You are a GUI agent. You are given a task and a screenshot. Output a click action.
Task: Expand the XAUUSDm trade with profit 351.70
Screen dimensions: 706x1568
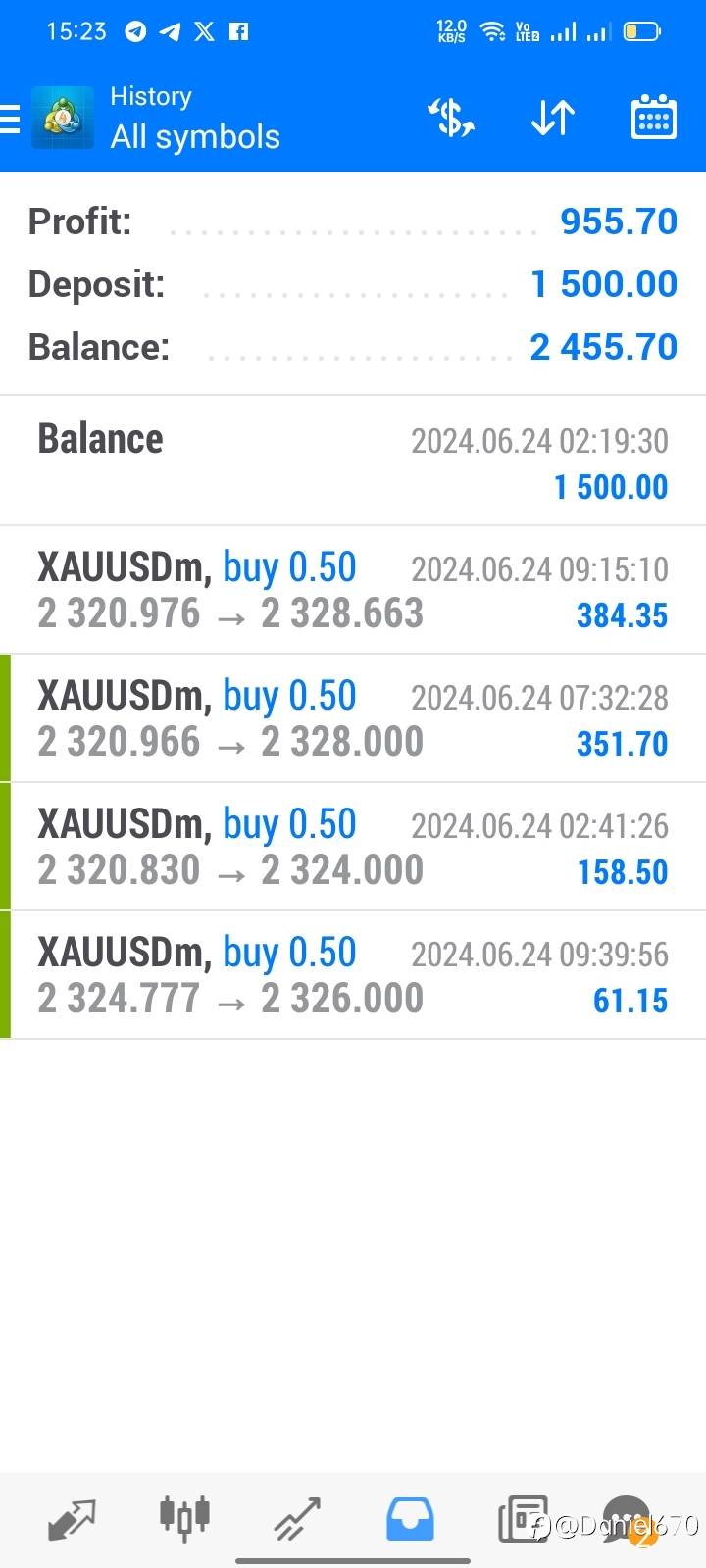pos(353,718)
